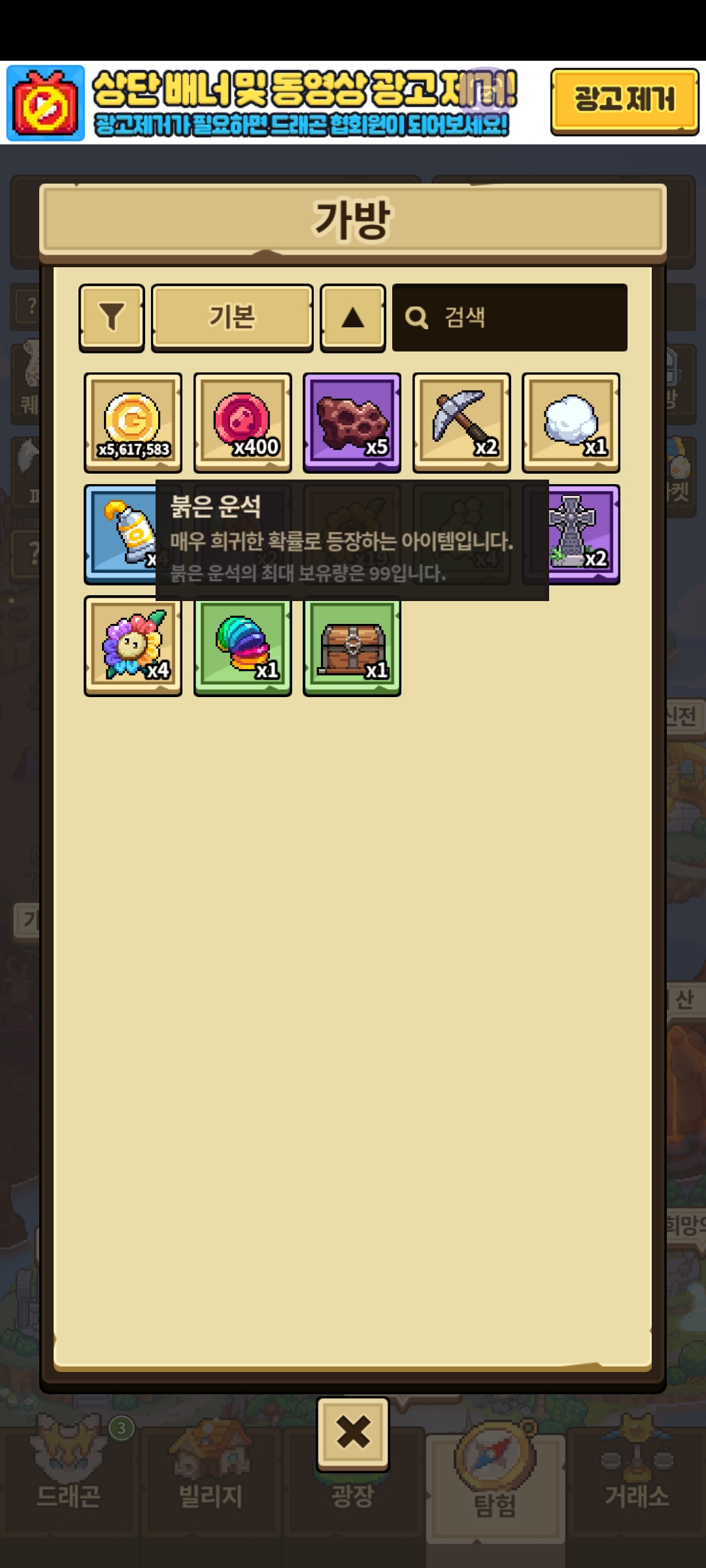706x1568 pixels.
Task: Select the gravestone cross item x2
Action: point(582,534)
